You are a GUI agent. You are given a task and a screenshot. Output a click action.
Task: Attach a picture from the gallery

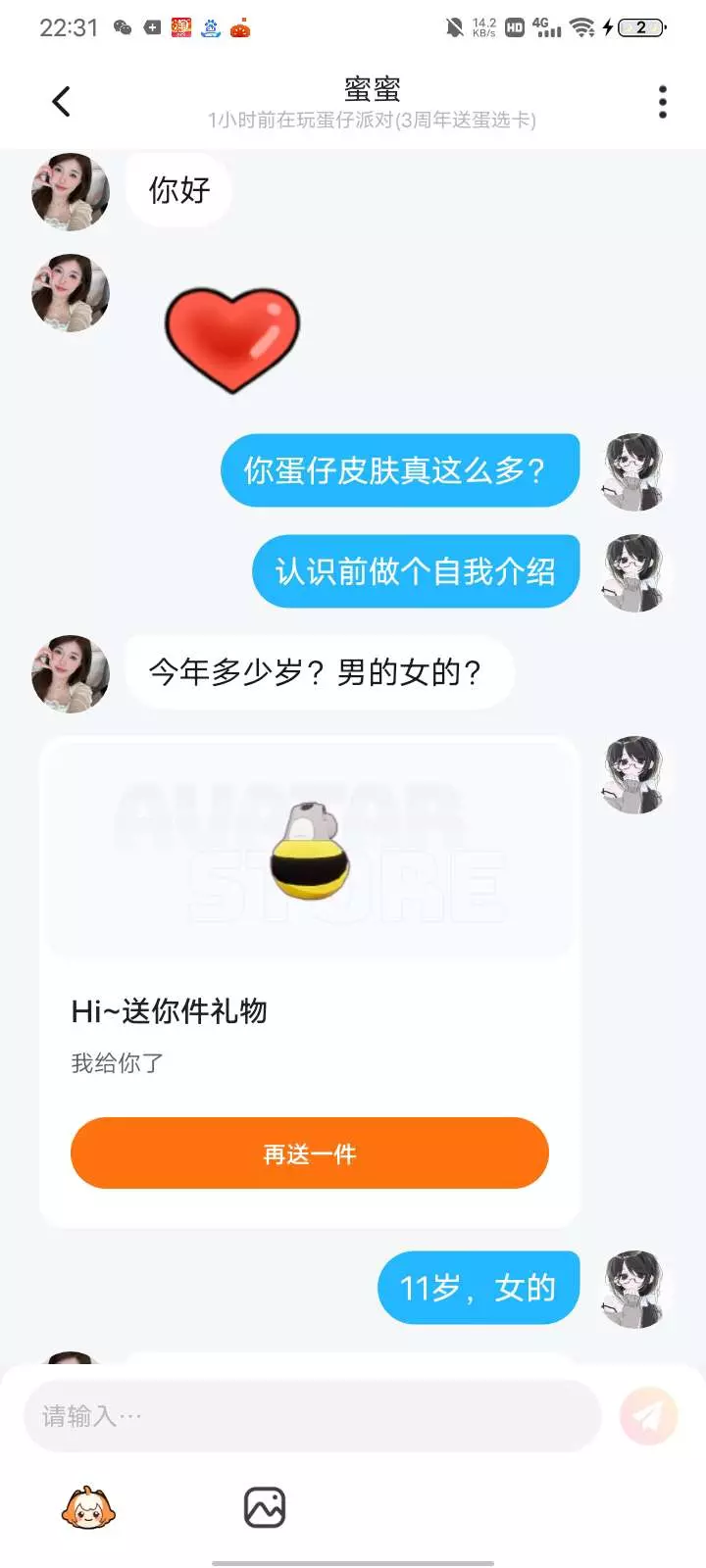[x=265, y=1508]
